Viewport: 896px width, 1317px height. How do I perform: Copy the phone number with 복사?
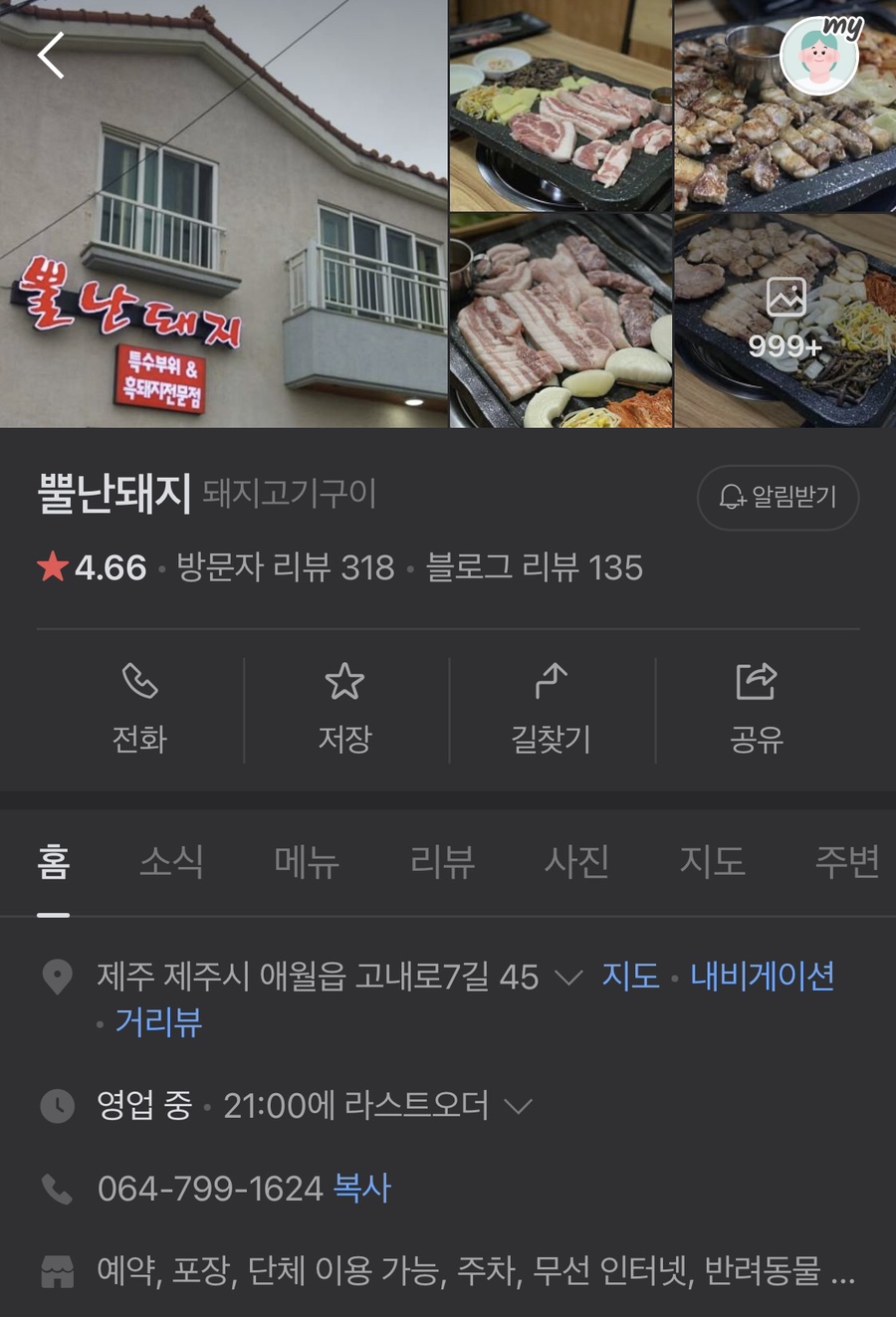[362, 1189]
